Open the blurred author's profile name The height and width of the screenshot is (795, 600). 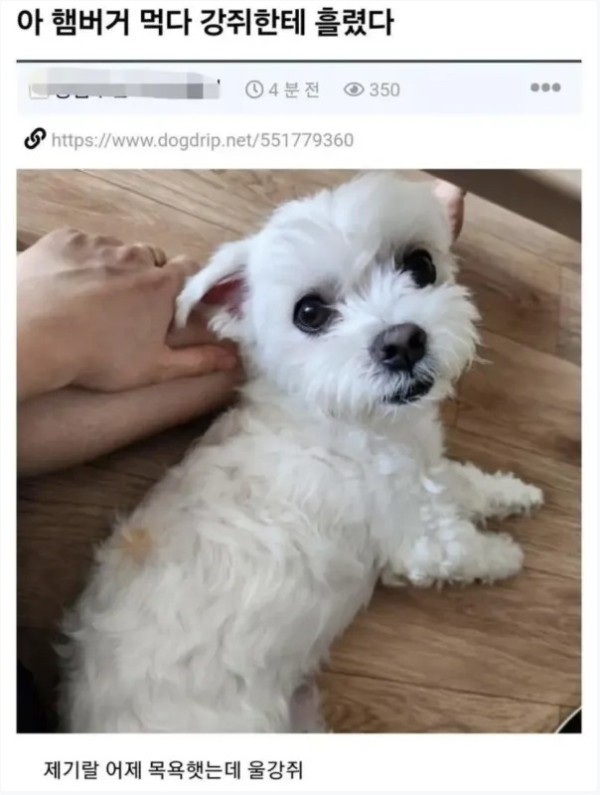coord(125,88)
